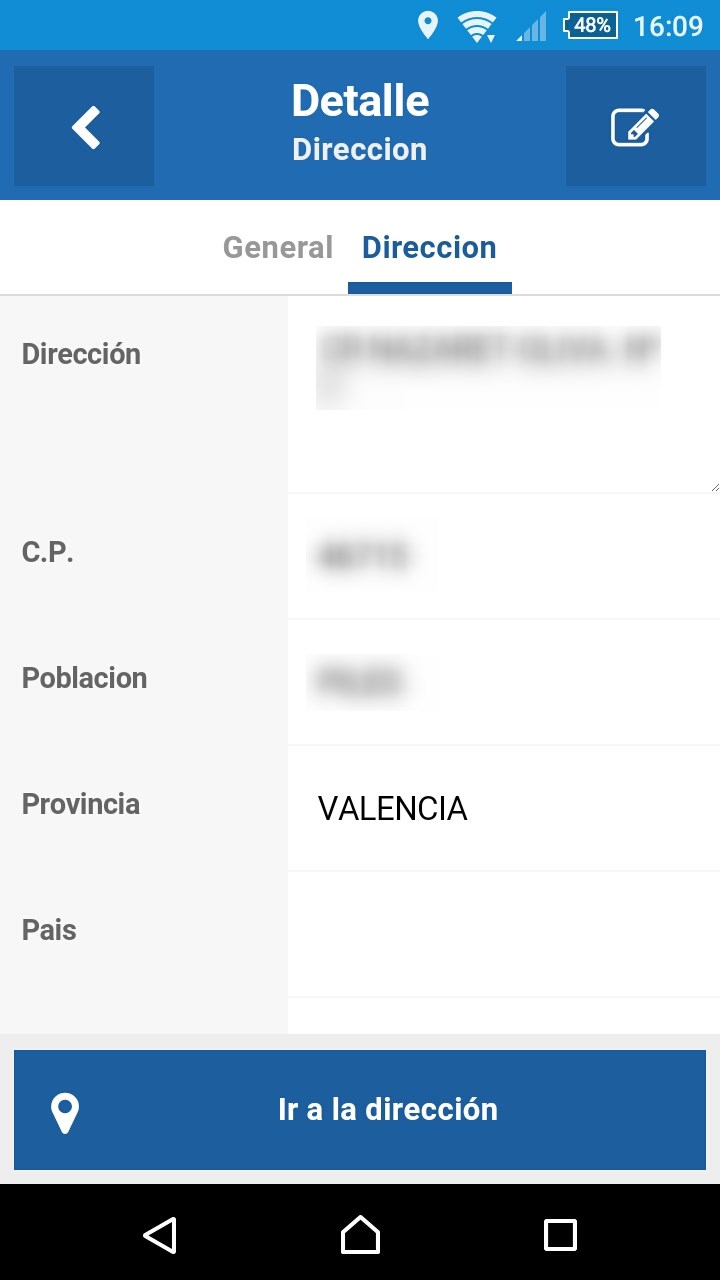This screenshot has width=720, height=1280.
Task: Switch to the General tab
Action: 278,247
